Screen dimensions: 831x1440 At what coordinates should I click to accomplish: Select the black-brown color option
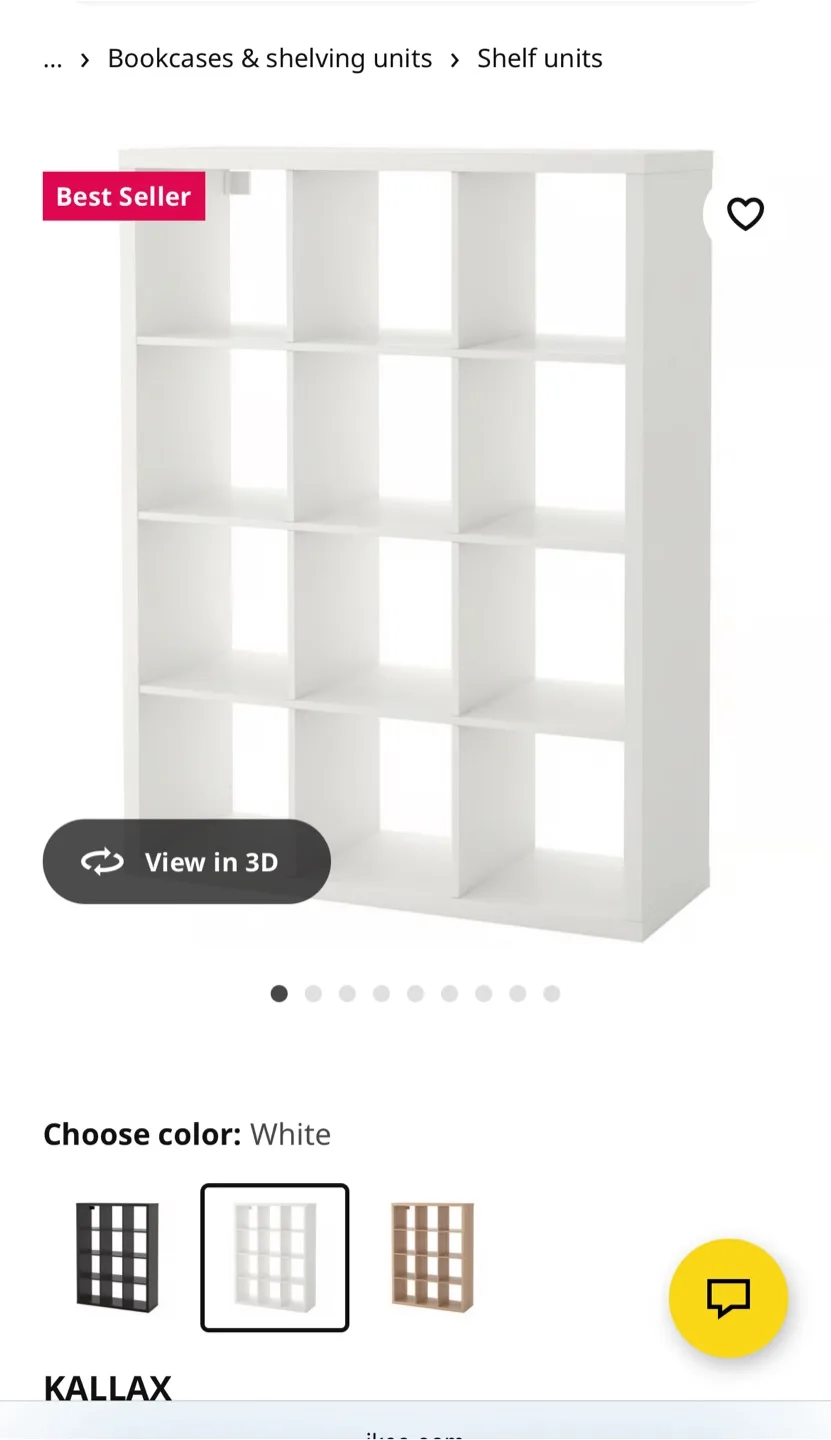(117, 1257)
